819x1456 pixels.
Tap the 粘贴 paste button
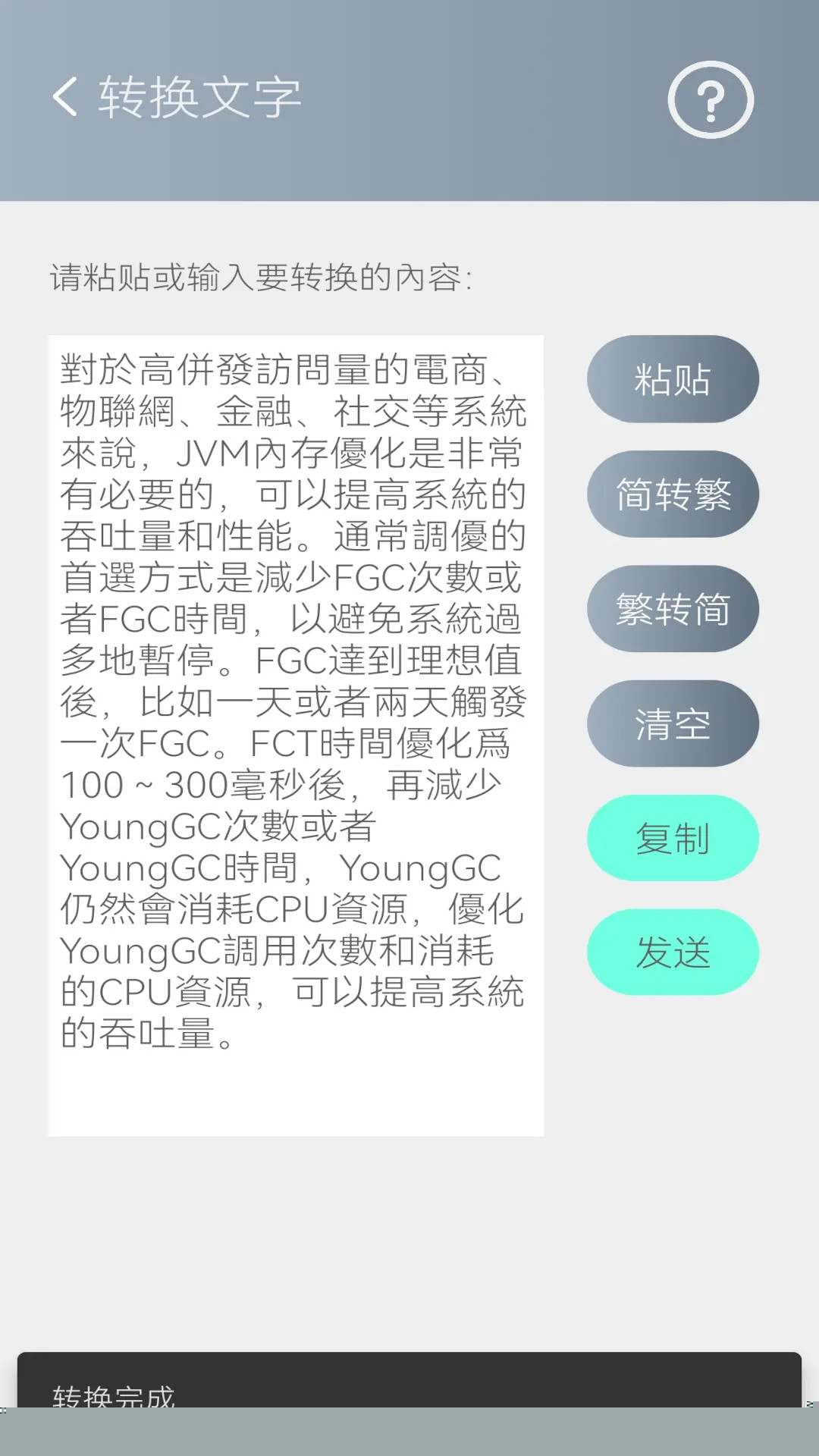pyautogui.click(x=673, y=379)
